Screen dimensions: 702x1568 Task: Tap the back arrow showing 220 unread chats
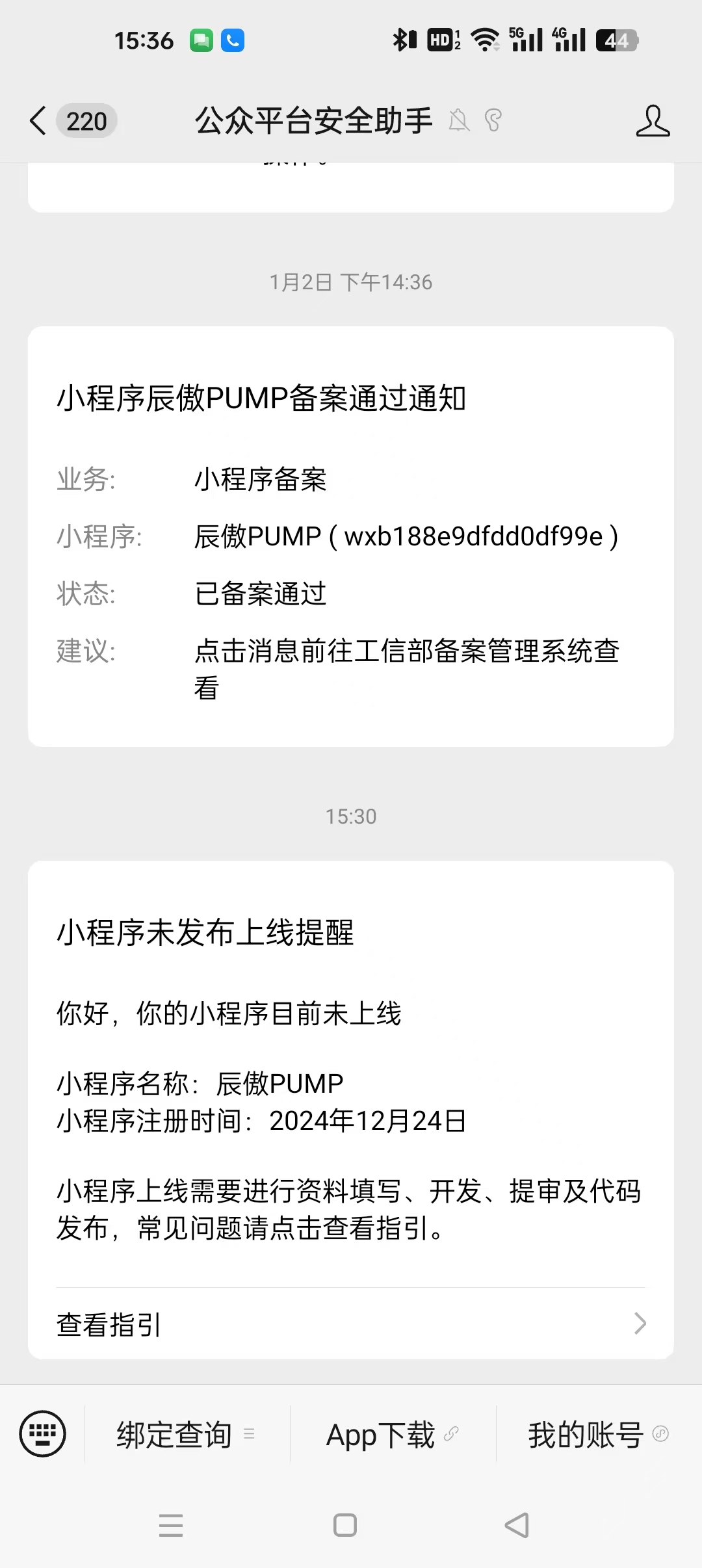(x=65, y=121)
